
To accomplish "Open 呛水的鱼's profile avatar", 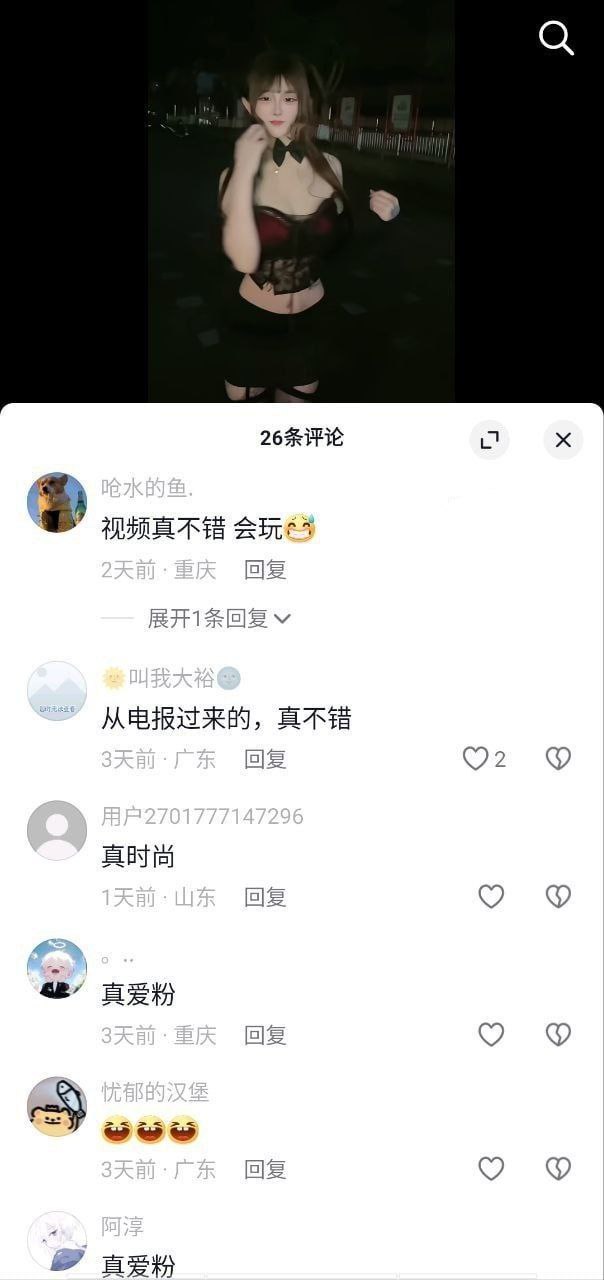I will point(56,502).
